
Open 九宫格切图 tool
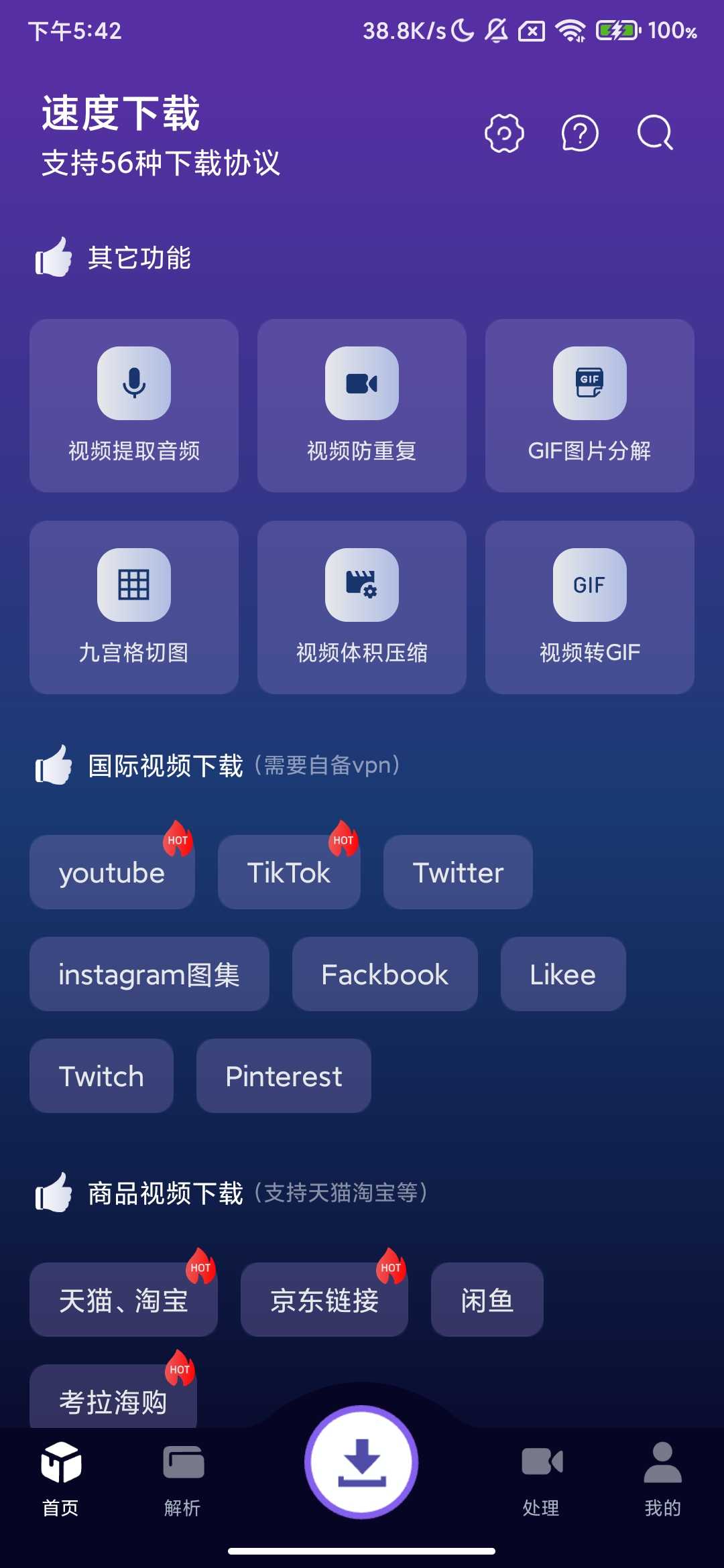134,607
